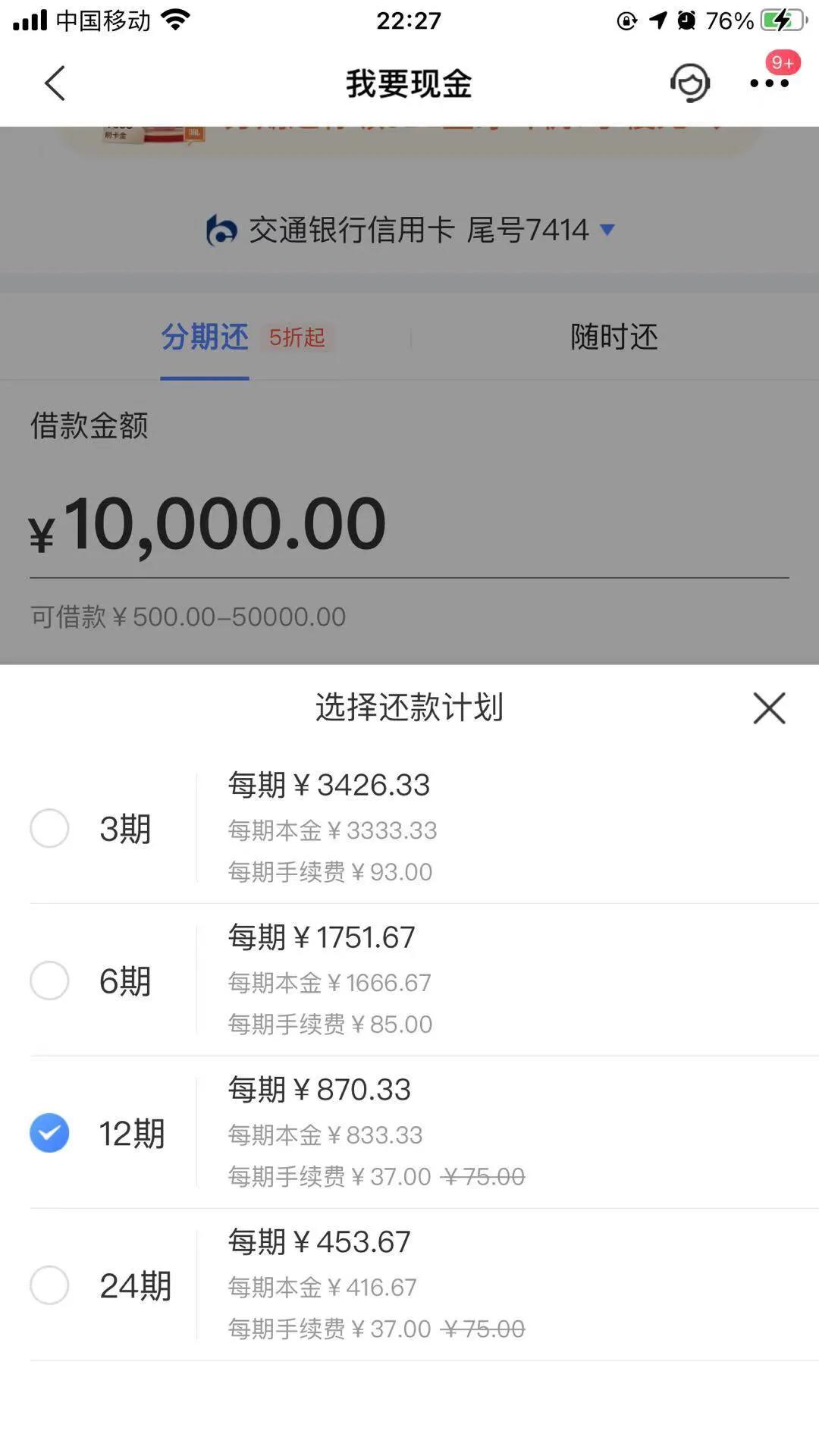Deselect the chosen 12期 plan
This screenshot has height=1456, width=819.
click(x=49, y=1133)
